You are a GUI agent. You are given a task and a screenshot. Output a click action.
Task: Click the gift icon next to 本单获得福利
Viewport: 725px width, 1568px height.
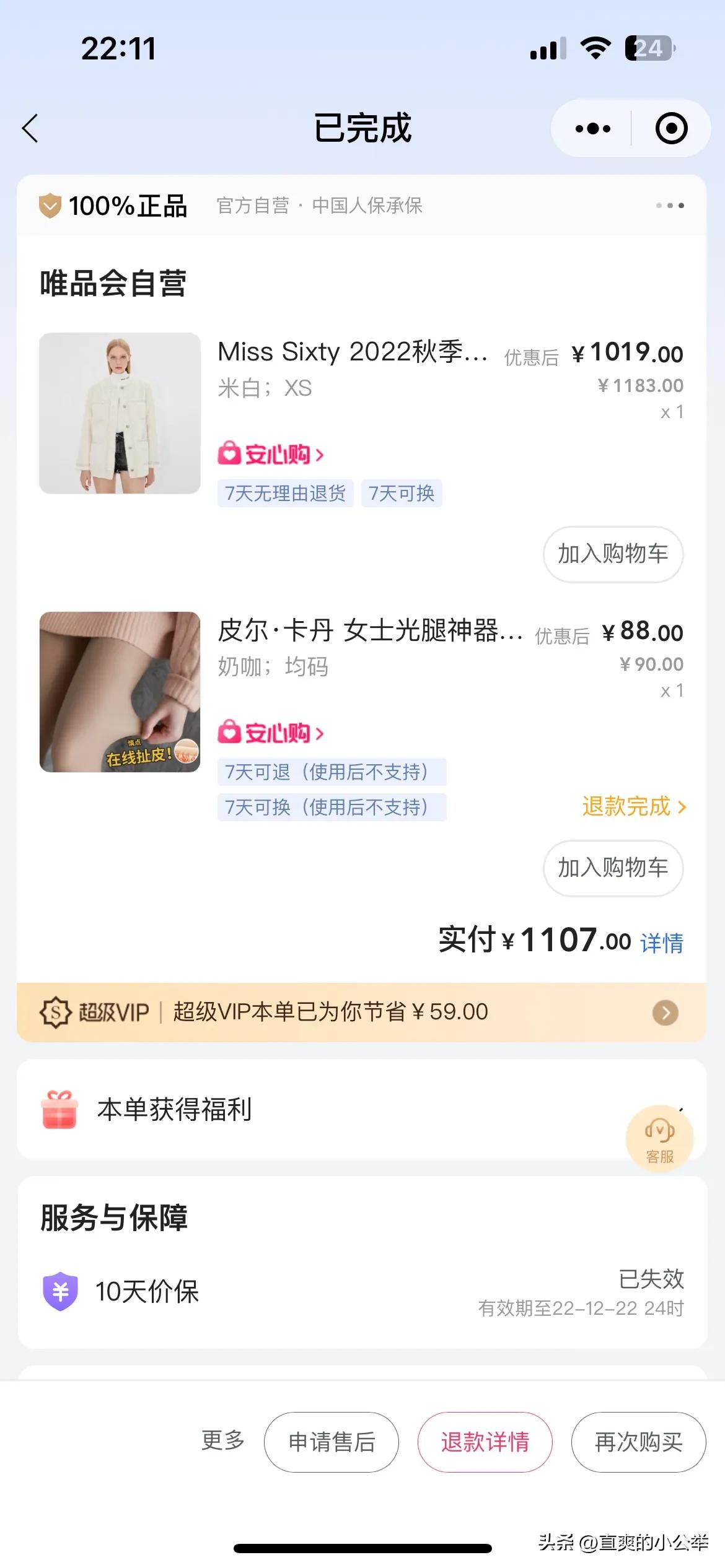tap(59, 1110)
